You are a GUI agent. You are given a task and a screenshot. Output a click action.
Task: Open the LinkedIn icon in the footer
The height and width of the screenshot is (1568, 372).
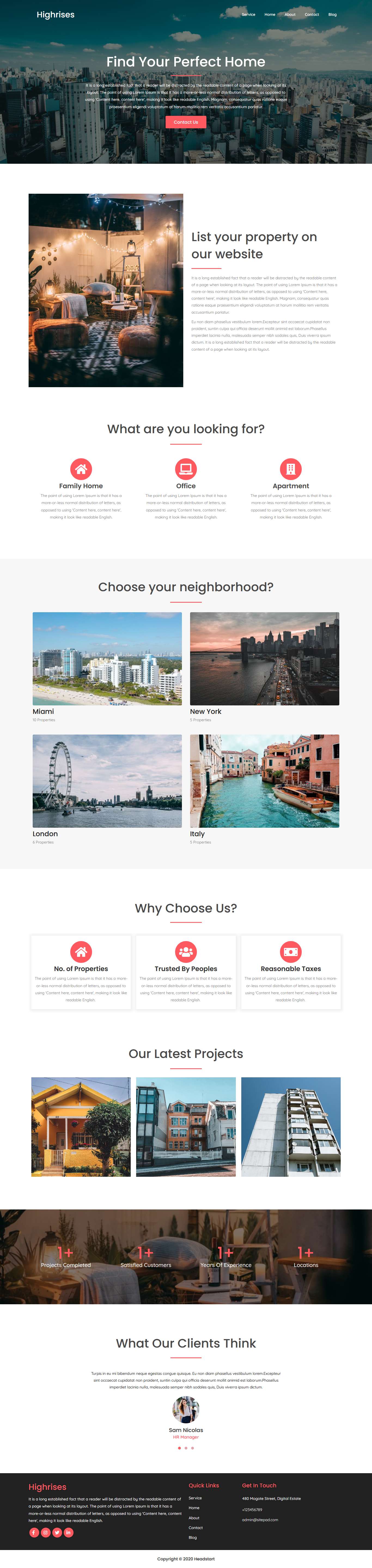tap(69, 1533)
